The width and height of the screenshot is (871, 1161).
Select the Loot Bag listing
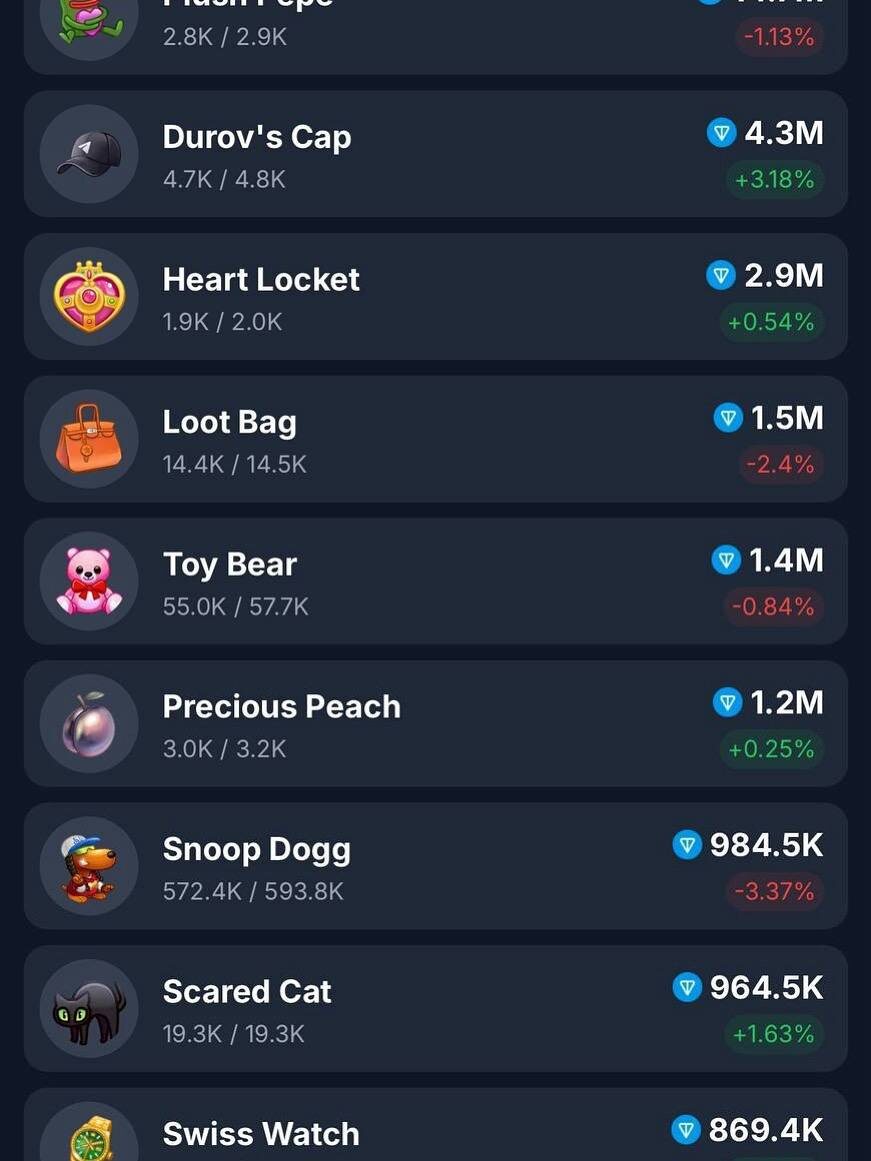coord(435,439)
